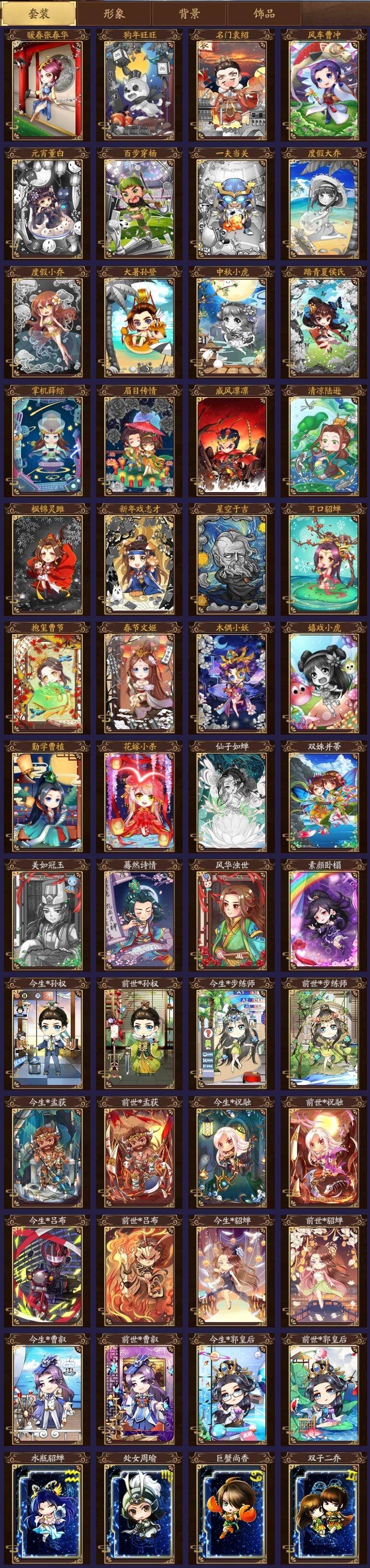The height and width of the screenshot is (1568, 370).
Task: Select the 套装 tab
Action: tap(39, 13)
